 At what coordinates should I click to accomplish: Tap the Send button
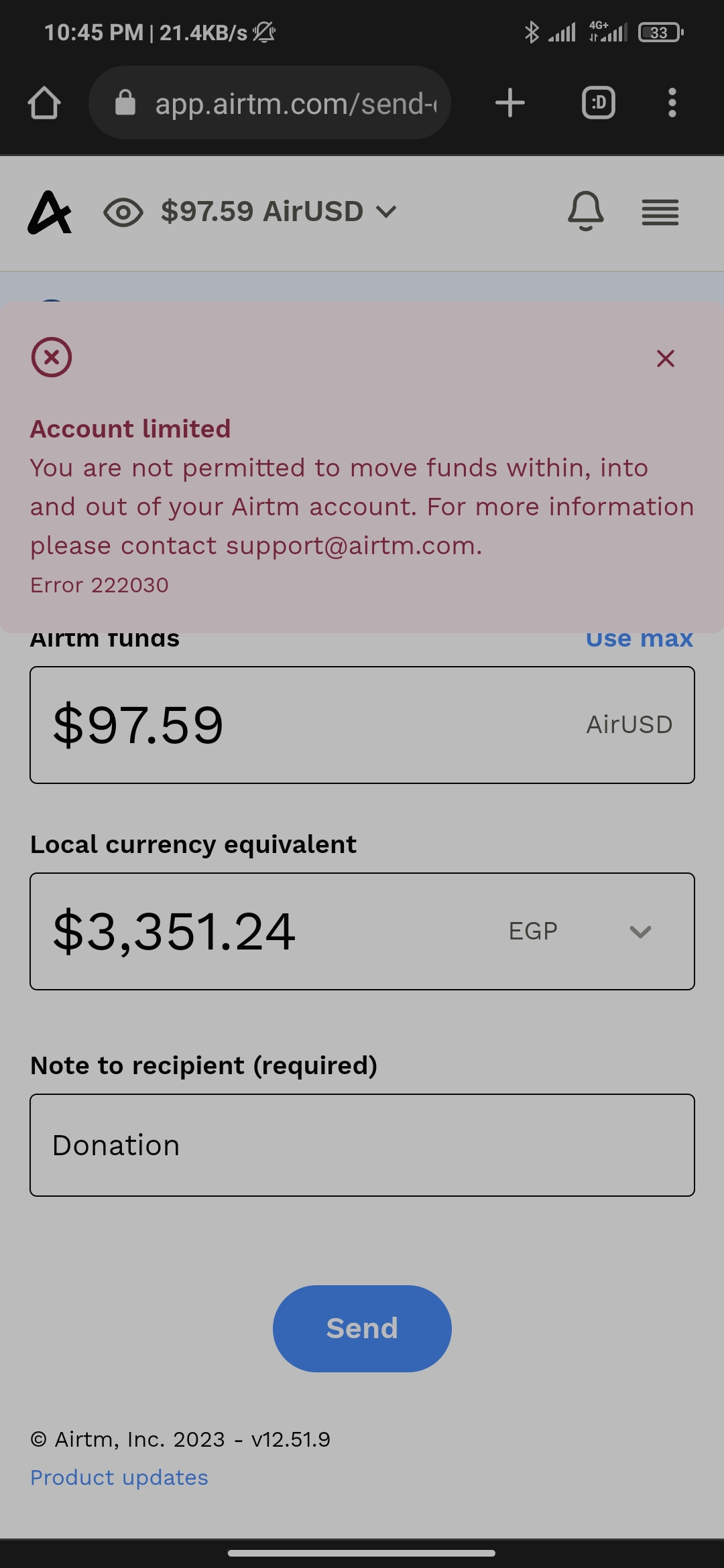(362, 1328)
